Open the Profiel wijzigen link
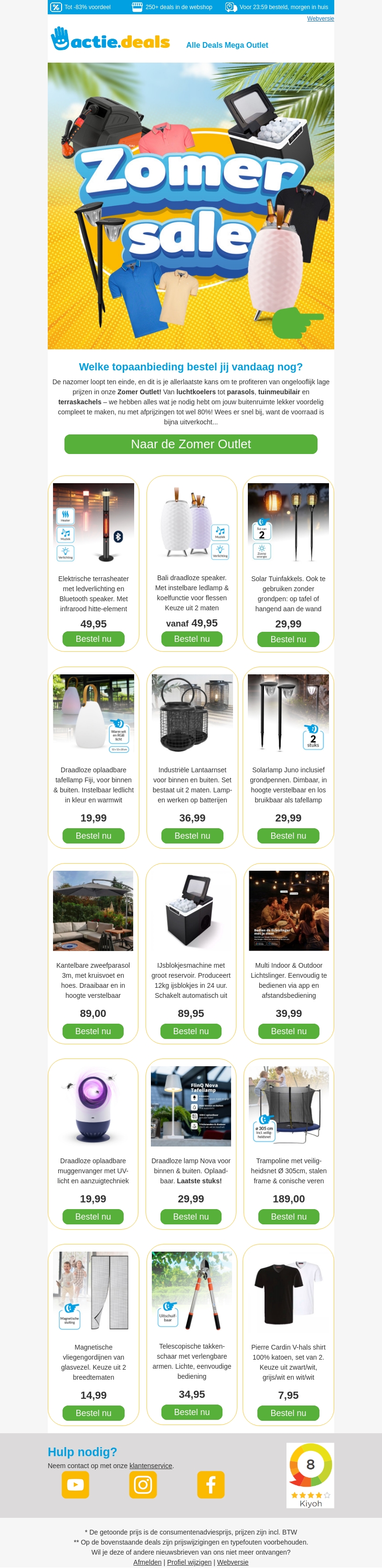The width and height of the screenshot is (382, 1568). [x=189, y=1562]
